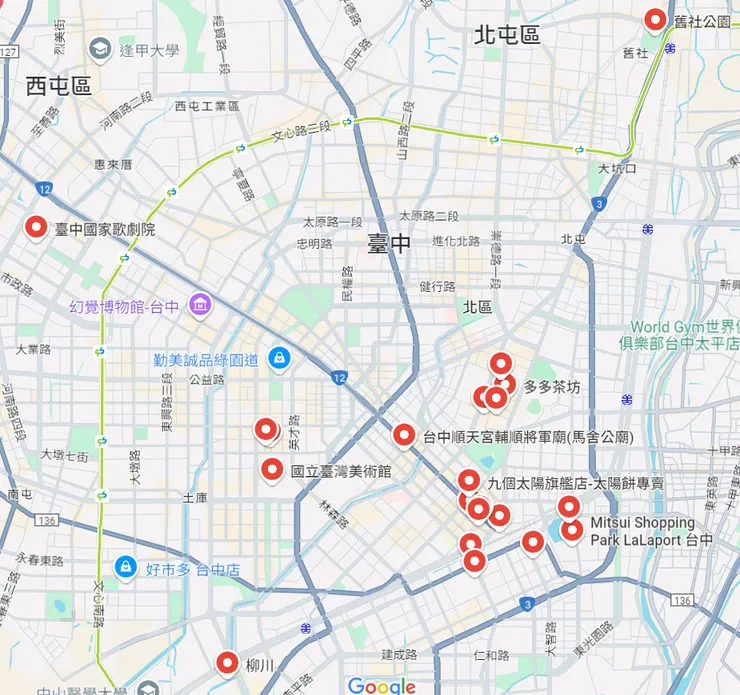
Task: Open the 臺中國家歌劇院 map pin
Action: 37,228
